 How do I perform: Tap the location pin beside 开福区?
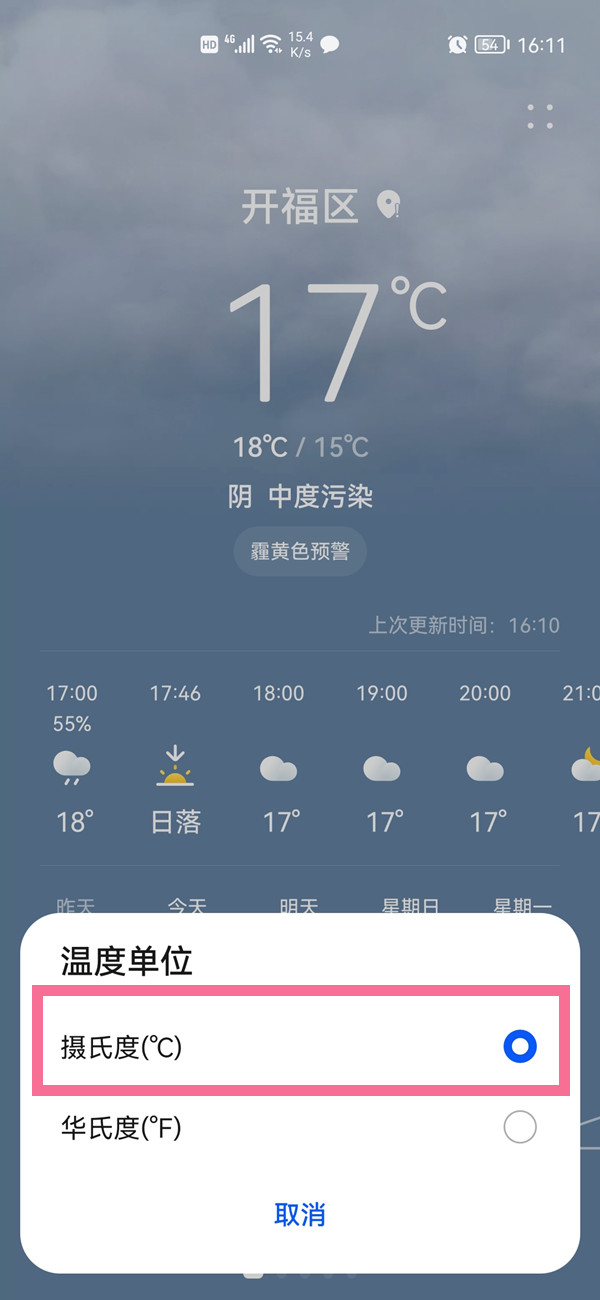(x=388, y=206)
